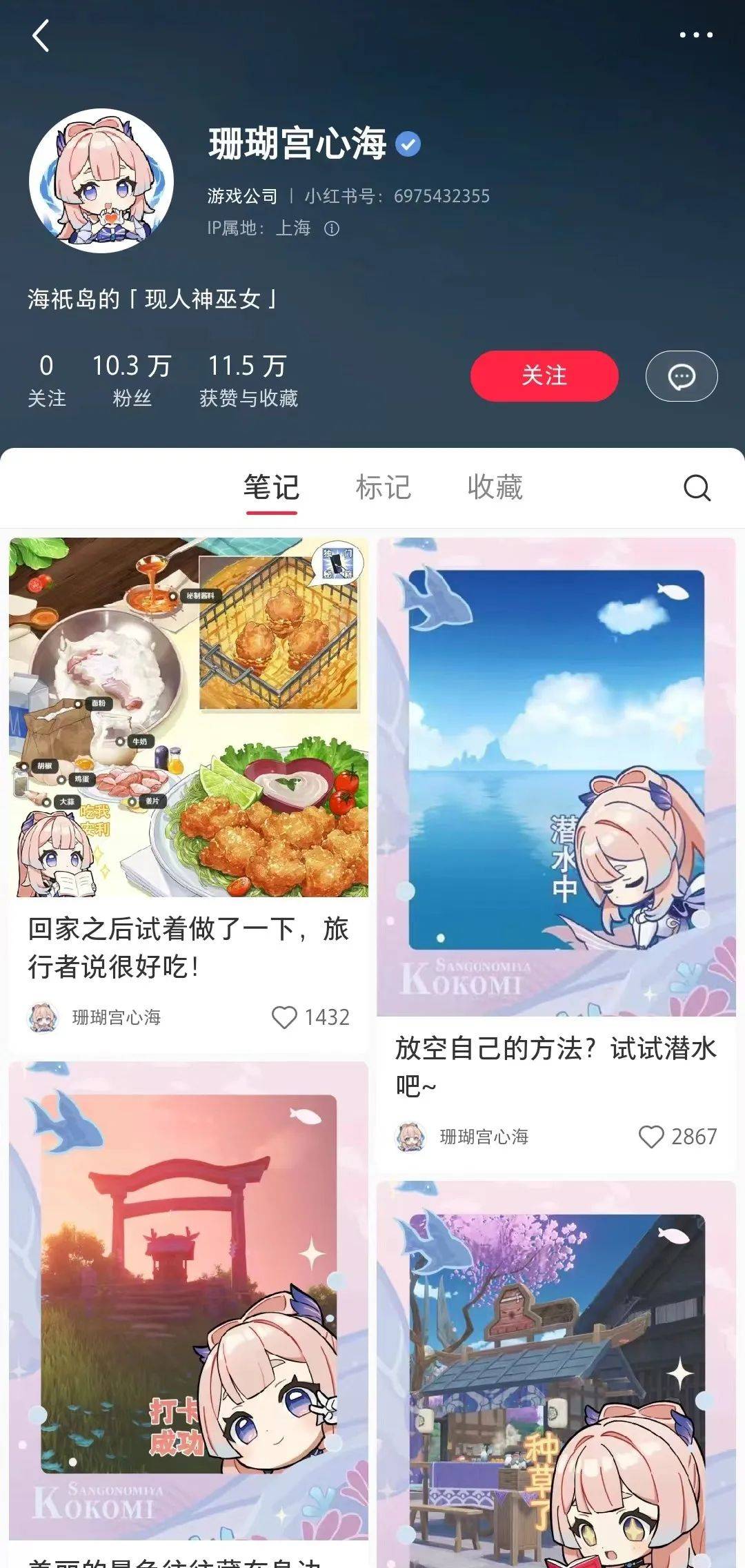Open the message chat bubble button

coord(682,376)
